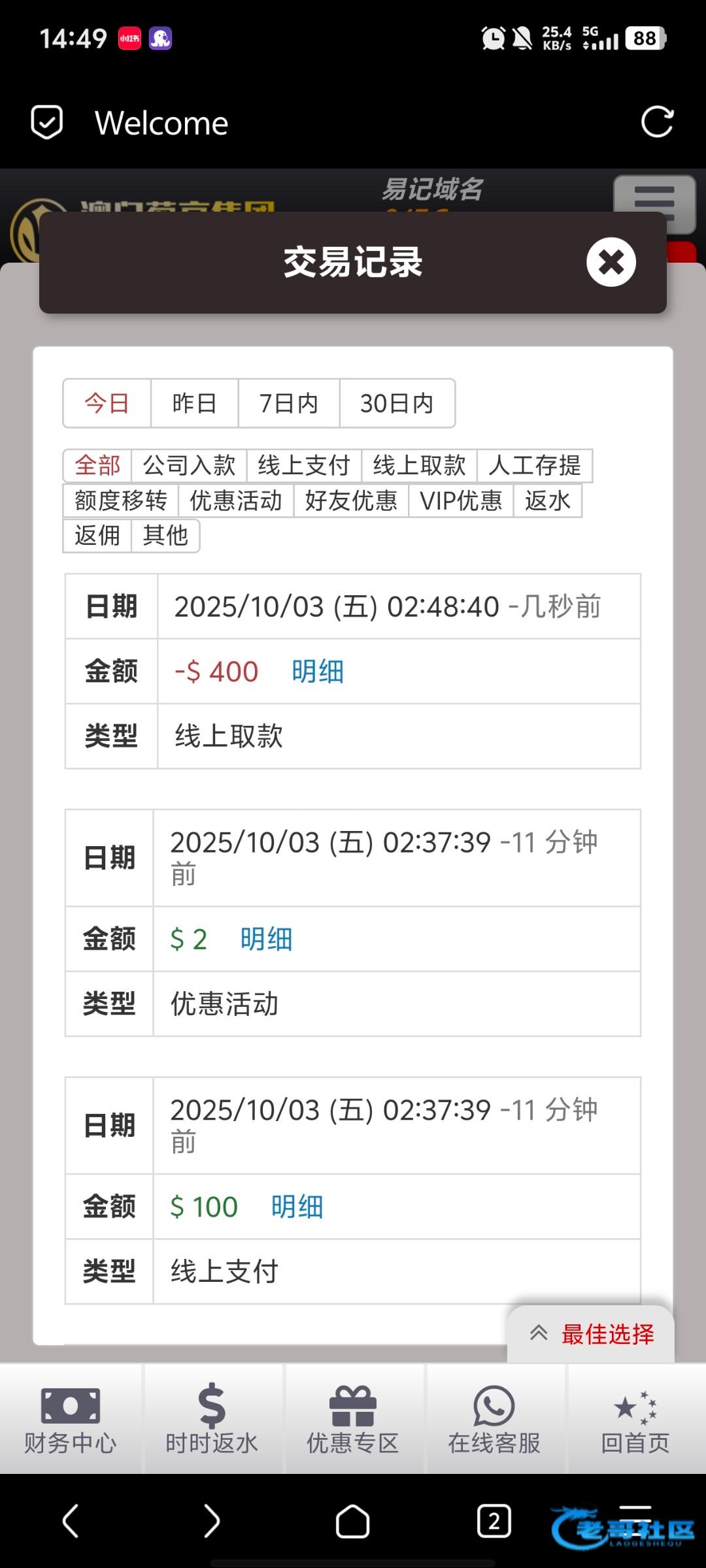Select the 人工存提 filter
Viewport: 706px width, 1568px height.
[x=534, y=465]
